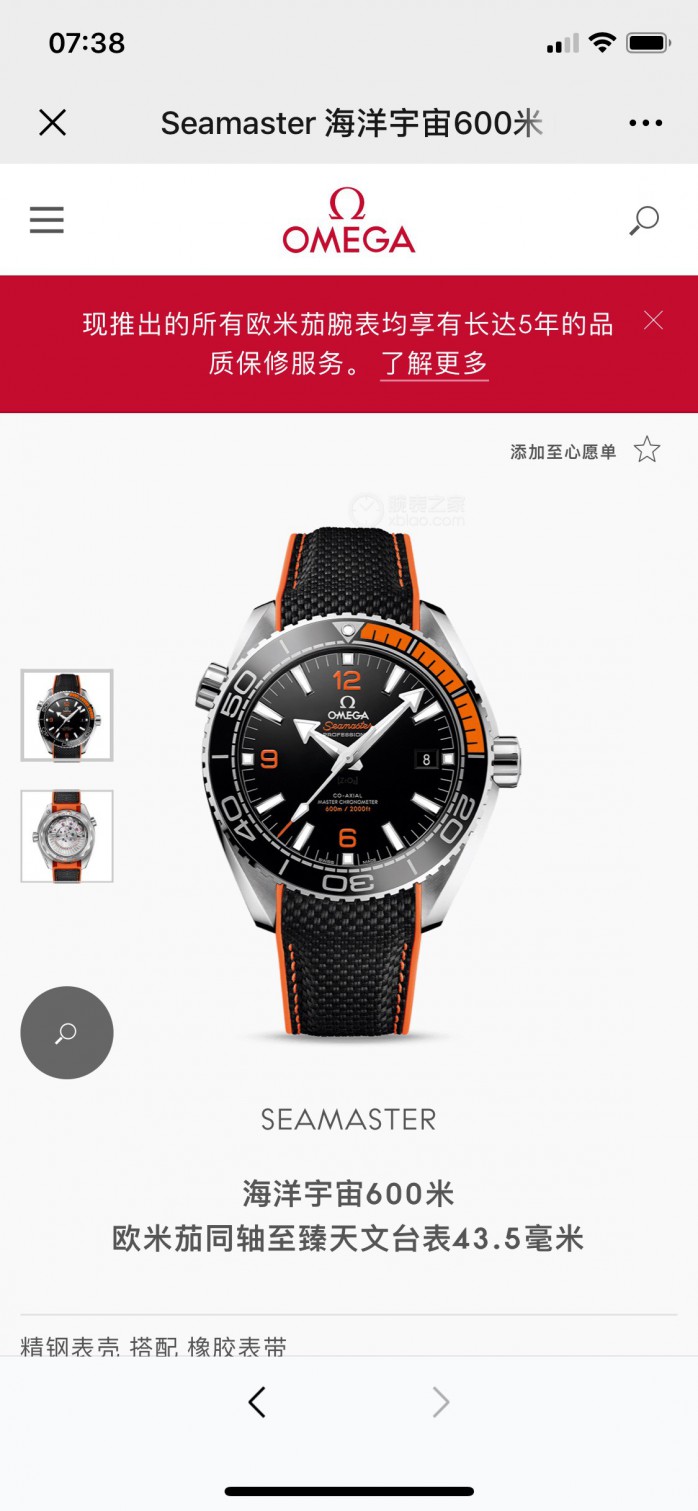The image size is (698, 1511).
Task: Go back to the previous web page
Action: pyautogui.click(x=257, y=1403)
